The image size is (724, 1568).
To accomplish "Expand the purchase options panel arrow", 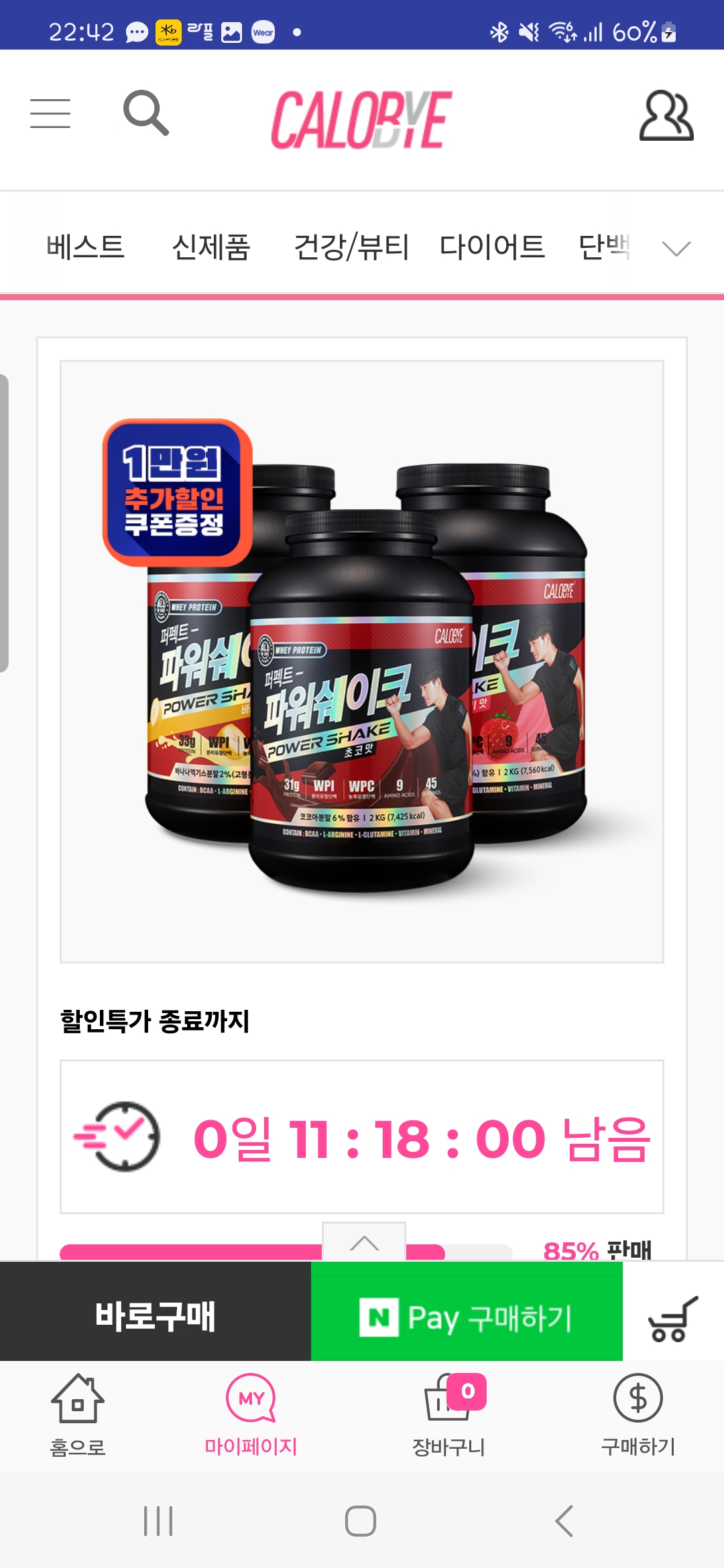I will (364, 1242).
